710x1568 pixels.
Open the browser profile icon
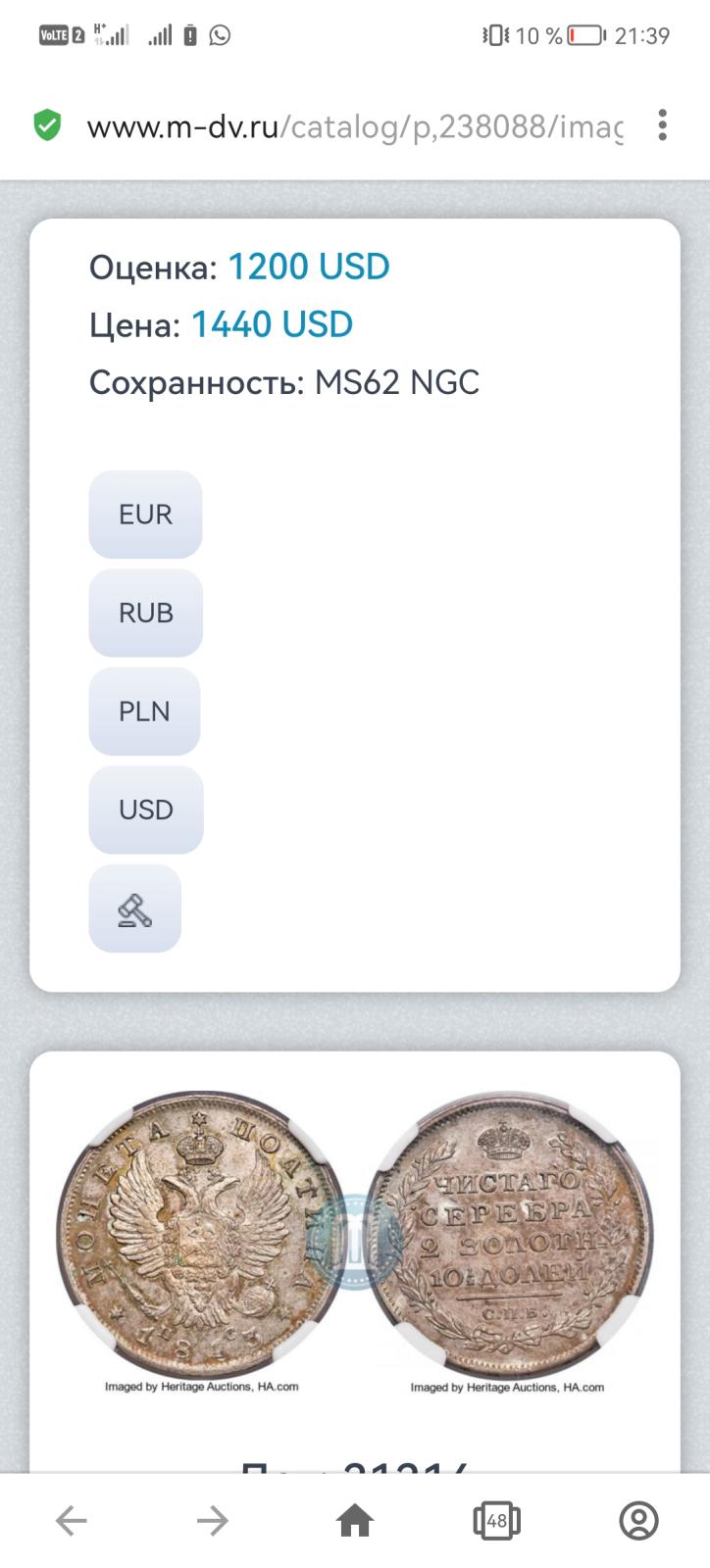click(x=639, y=1521)
